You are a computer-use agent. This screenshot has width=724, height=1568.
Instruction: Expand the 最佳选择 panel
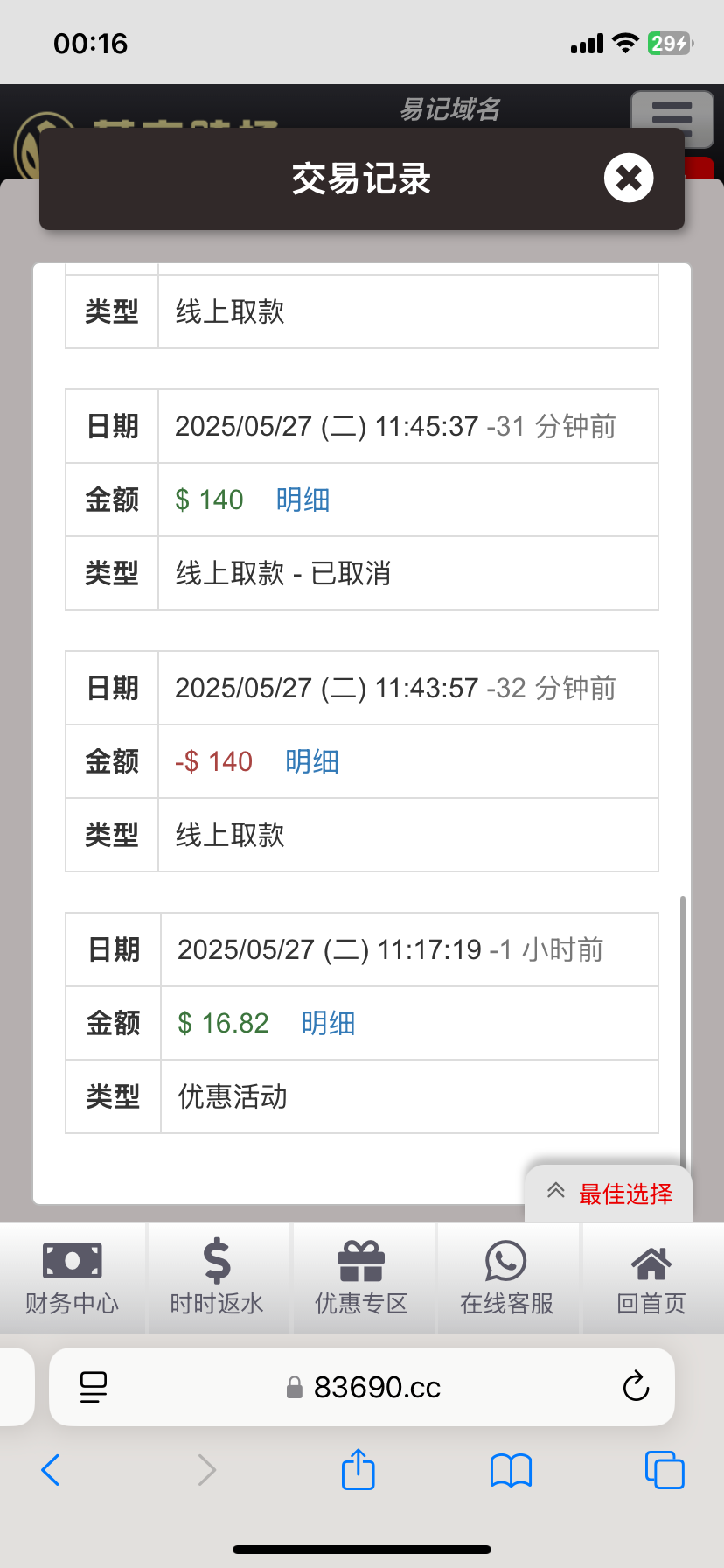[x=609, y=1193]
